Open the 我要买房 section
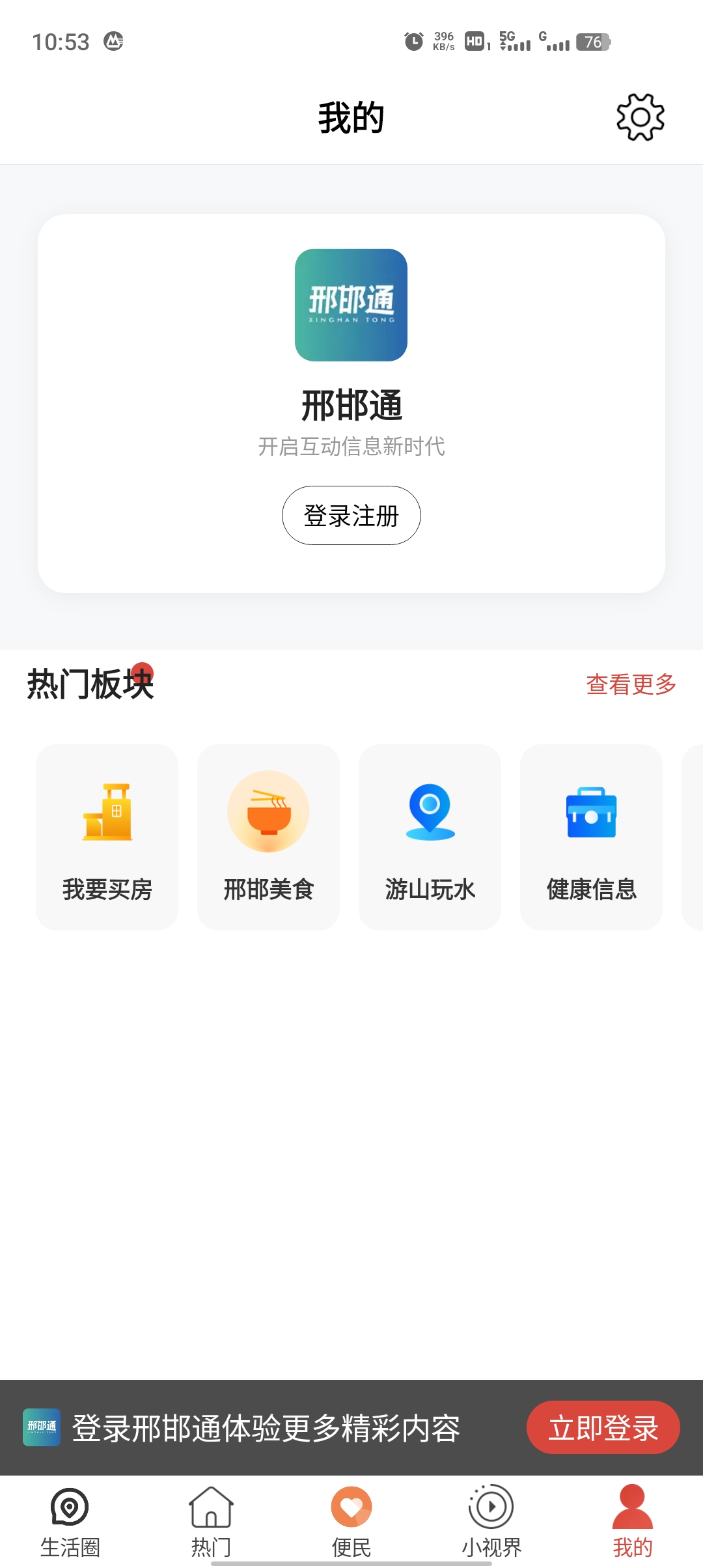The width and height of the screenshot is (703, 1568). point(107,837)
